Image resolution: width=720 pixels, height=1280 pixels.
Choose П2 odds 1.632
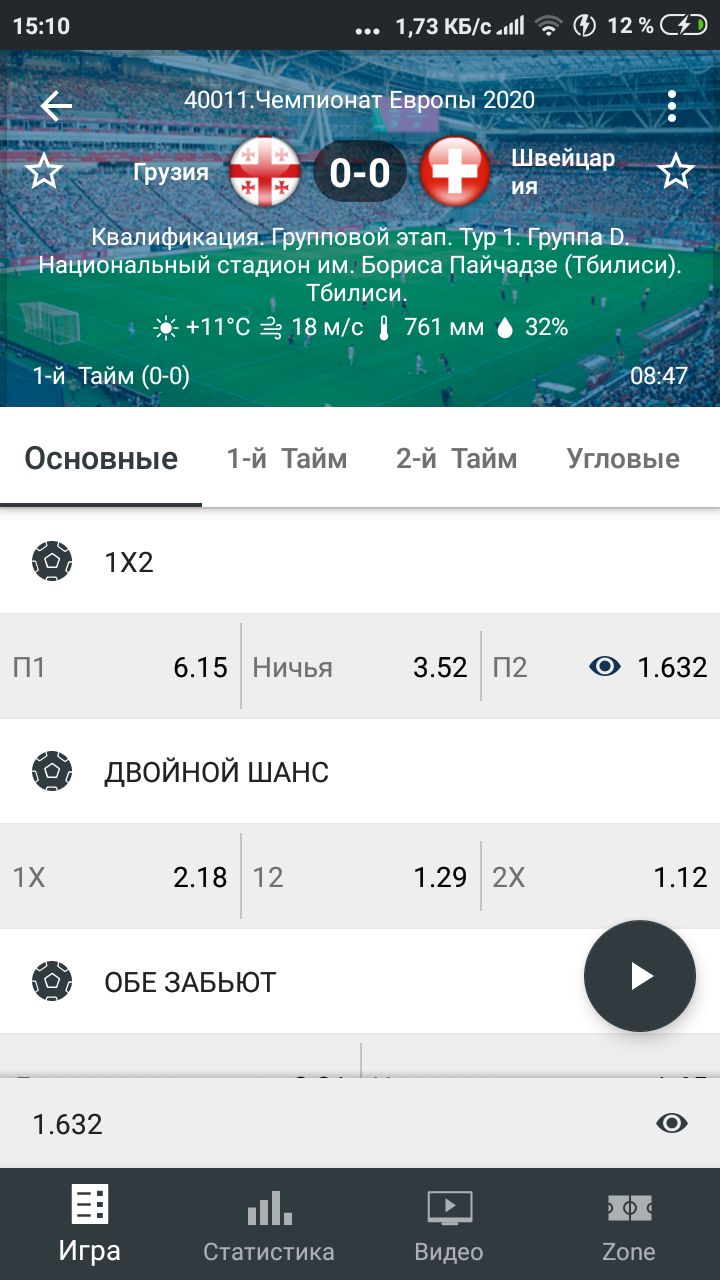coord(600,667)
